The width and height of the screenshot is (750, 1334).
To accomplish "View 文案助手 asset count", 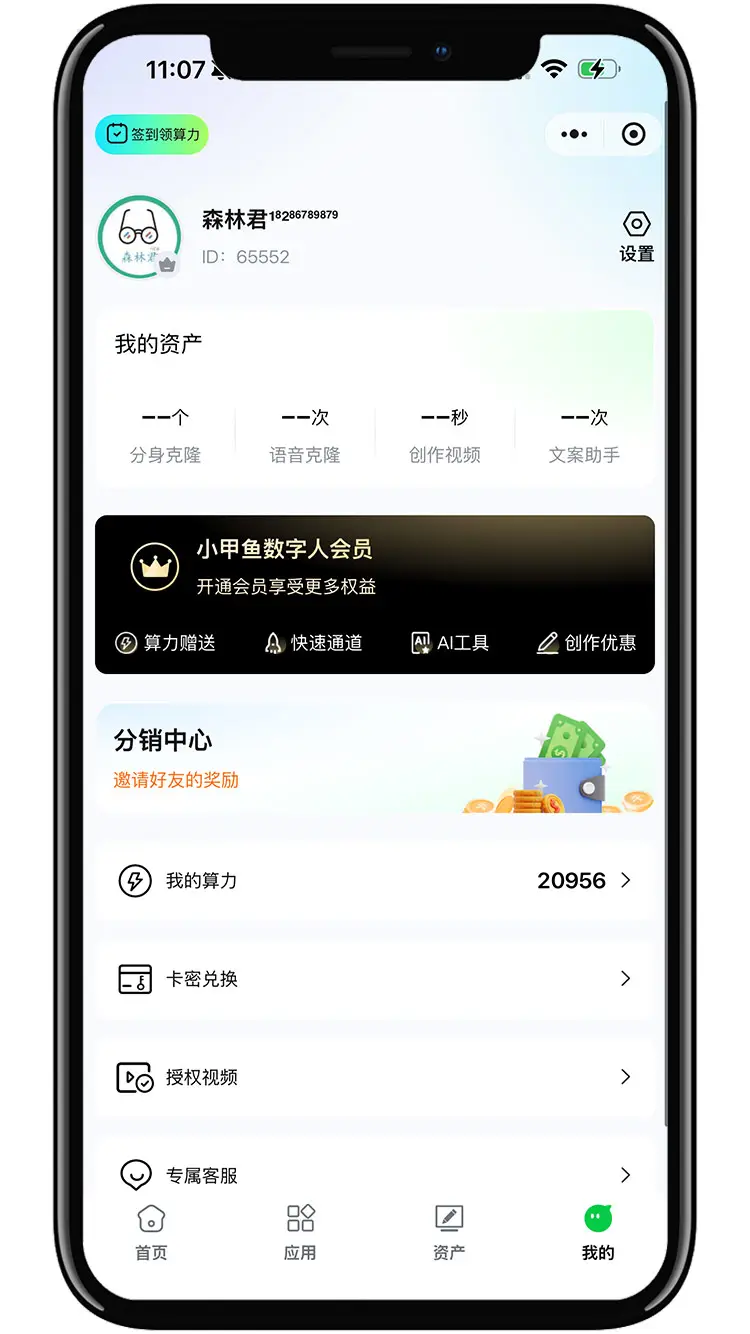I will click(584, 434).
